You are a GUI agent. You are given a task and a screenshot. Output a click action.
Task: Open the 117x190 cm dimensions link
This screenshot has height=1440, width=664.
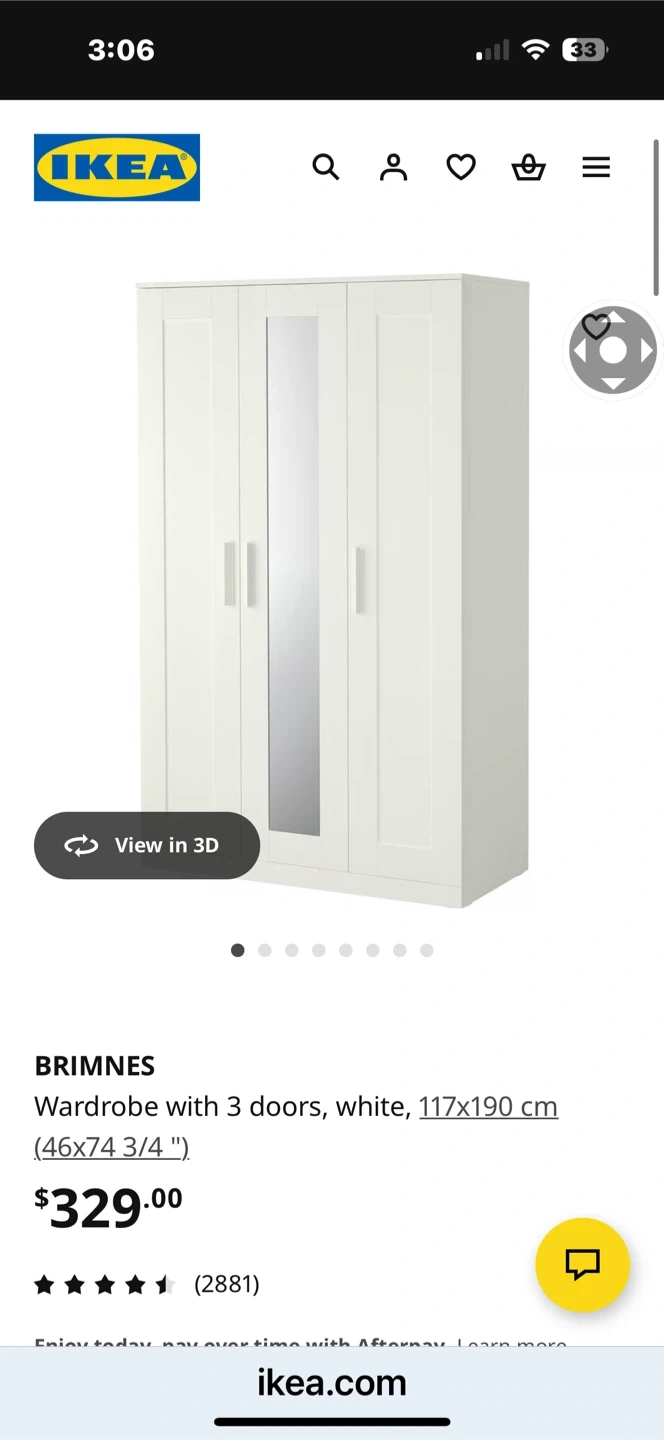488,1107
